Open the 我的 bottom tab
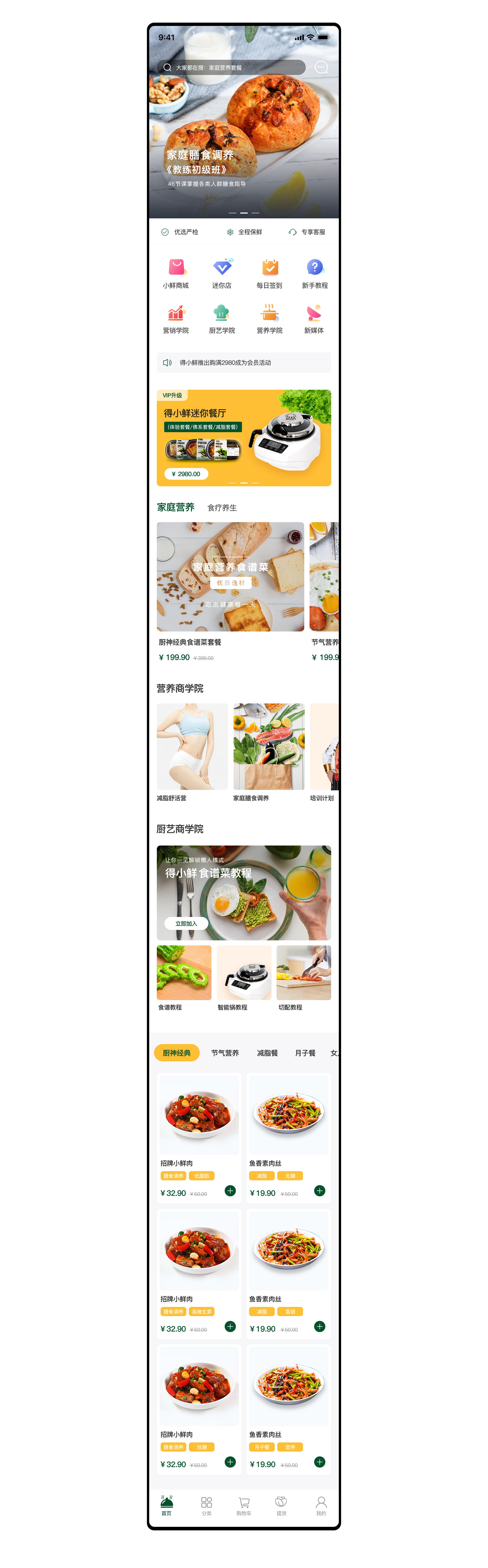The image size is (488, 1568). (321, 1506)
